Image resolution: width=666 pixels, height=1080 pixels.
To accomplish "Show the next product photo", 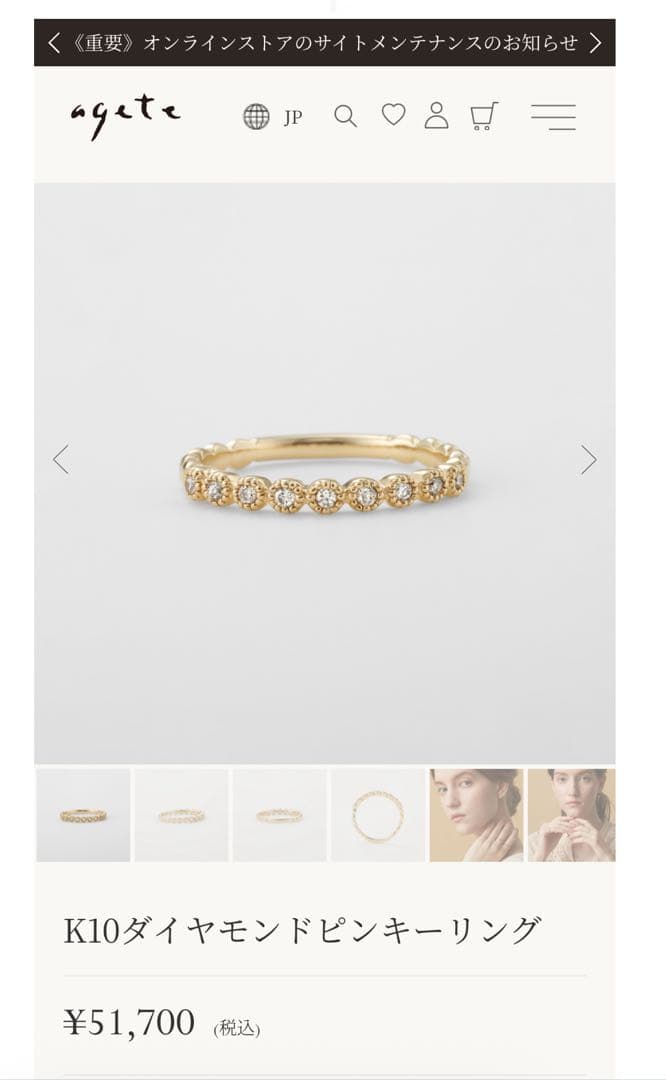I will coord(589,460).
